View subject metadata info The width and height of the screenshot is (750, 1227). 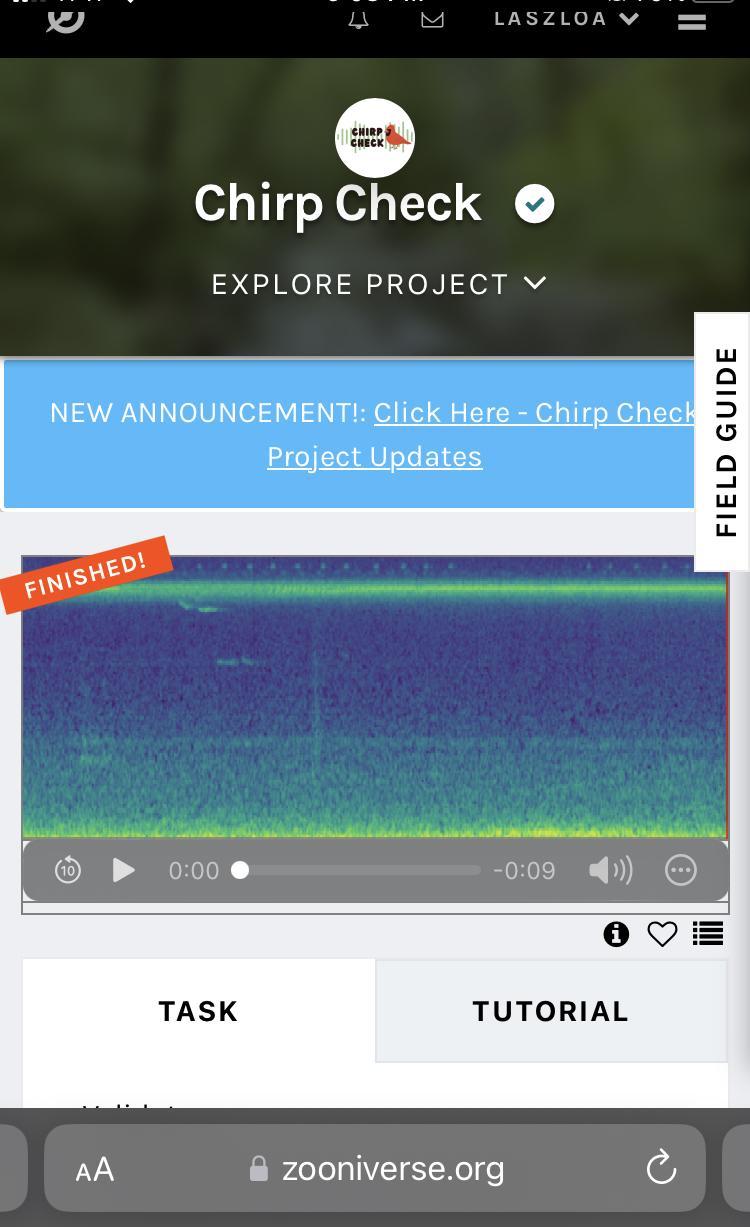point(616,934)
